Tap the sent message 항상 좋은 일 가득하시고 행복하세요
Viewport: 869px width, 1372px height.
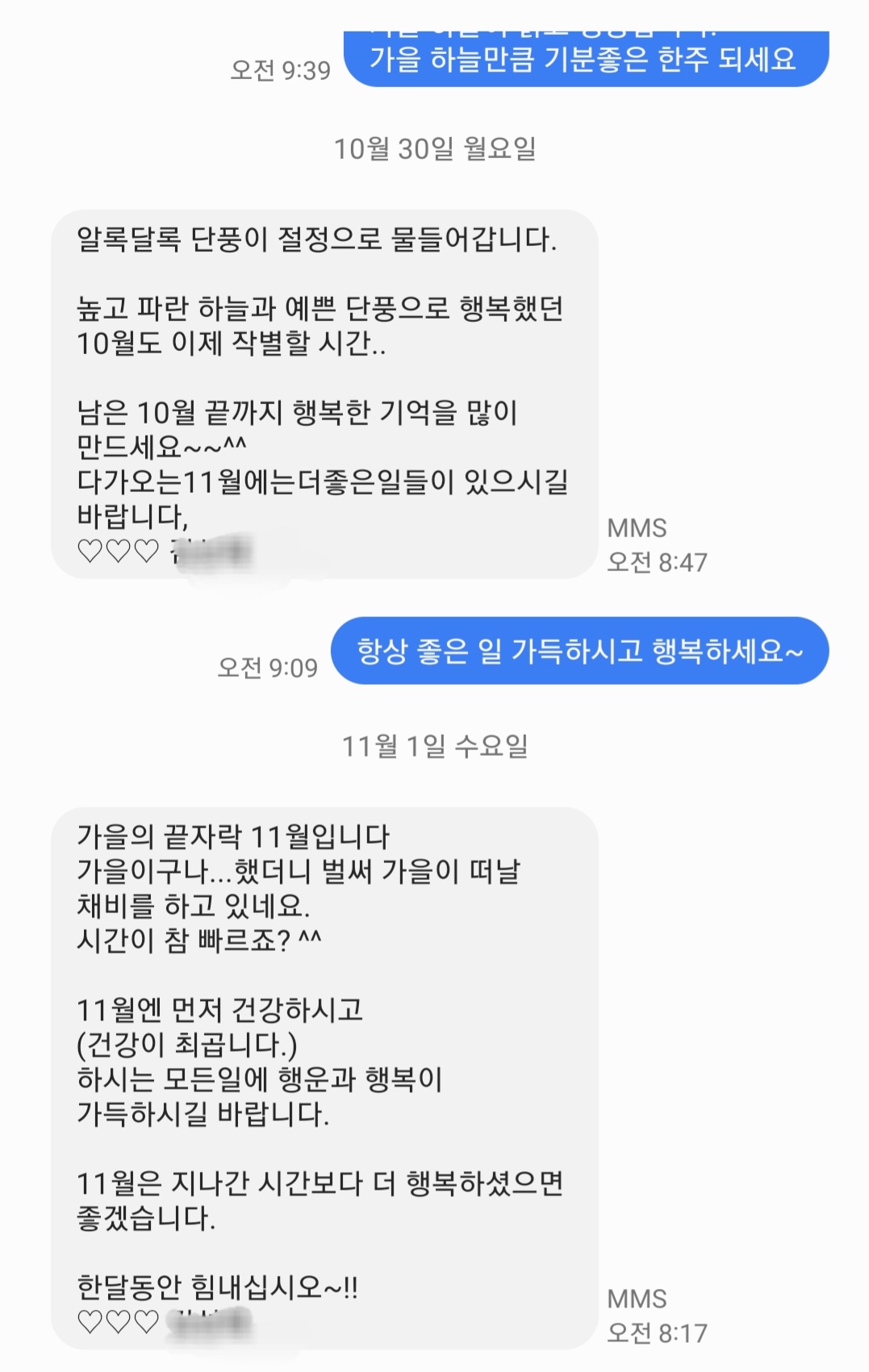tap(580, 651)
